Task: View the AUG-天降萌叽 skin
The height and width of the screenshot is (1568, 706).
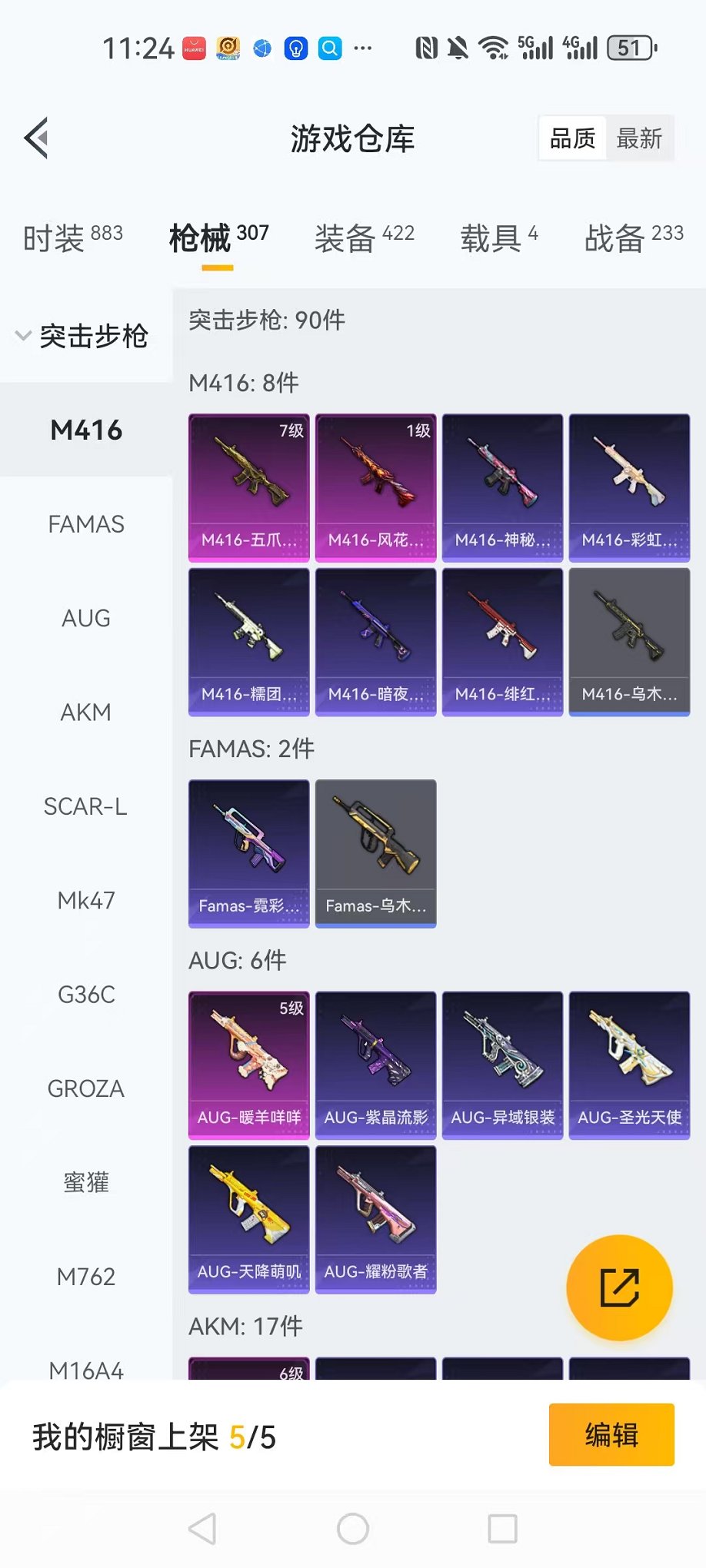Action: 248,1219
